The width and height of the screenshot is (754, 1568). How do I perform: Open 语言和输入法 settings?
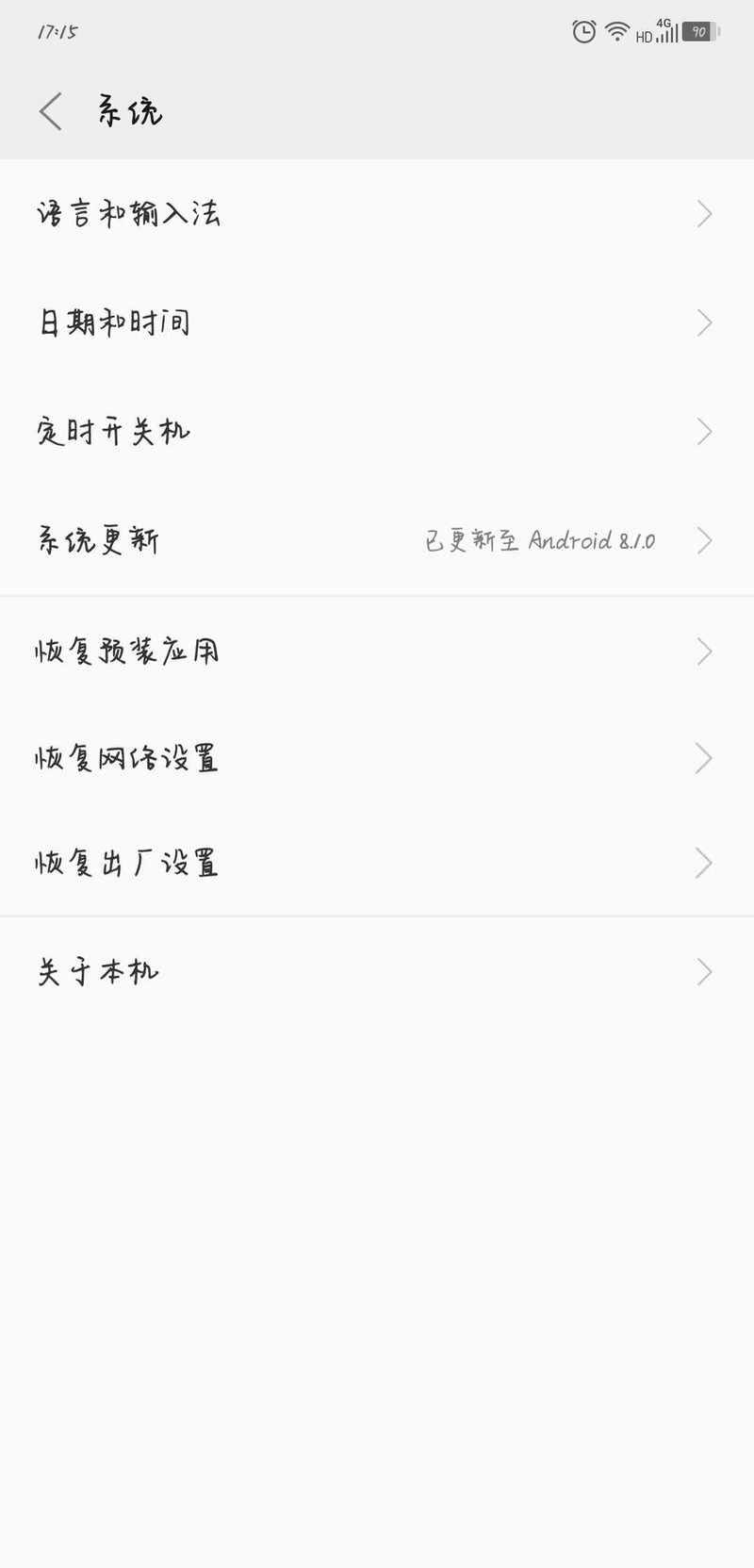point(377,214)
